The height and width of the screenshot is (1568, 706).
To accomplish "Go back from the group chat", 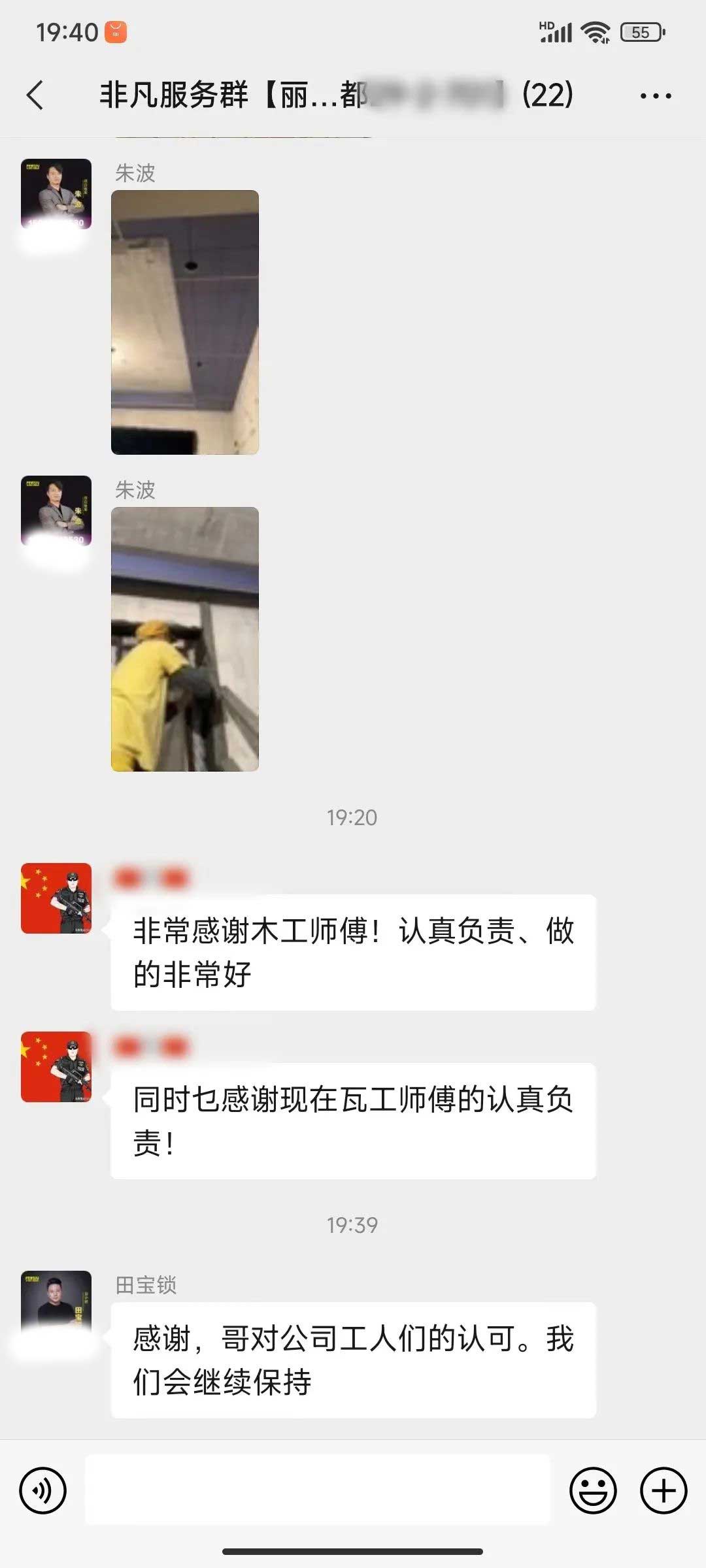I will [x=35, y=95].
